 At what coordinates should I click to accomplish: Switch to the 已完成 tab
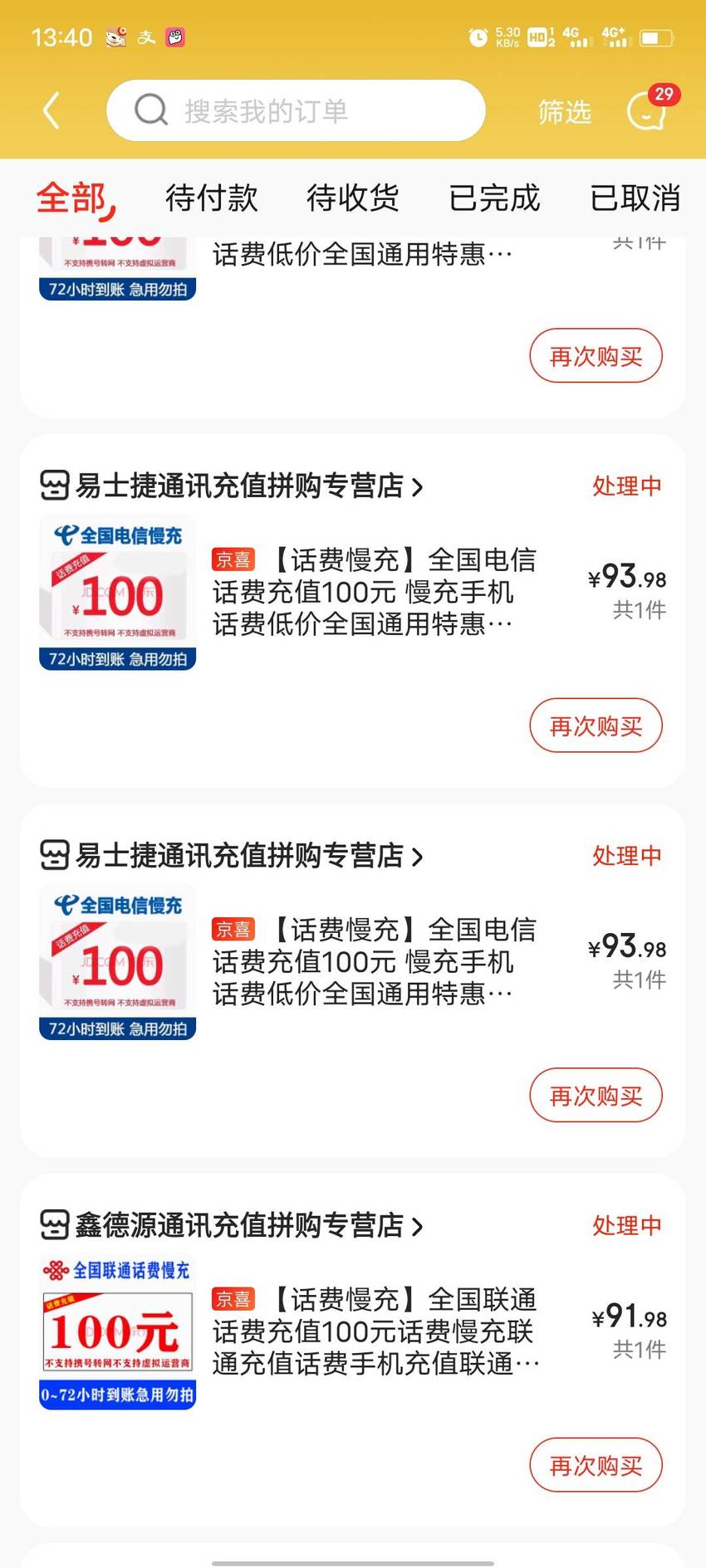(494, 198)
